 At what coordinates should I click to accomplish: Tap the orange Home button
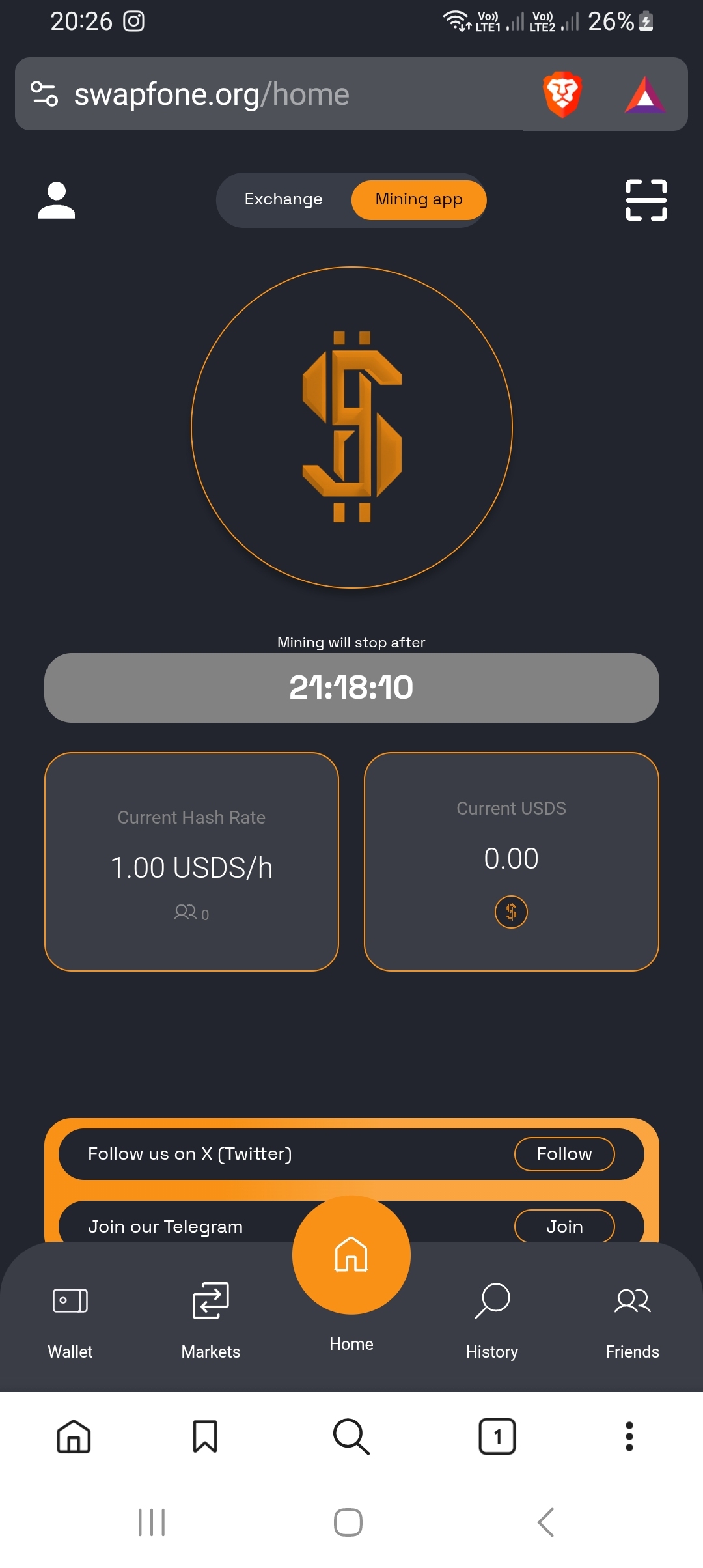pyautogui.click(x=351, y=1255)
